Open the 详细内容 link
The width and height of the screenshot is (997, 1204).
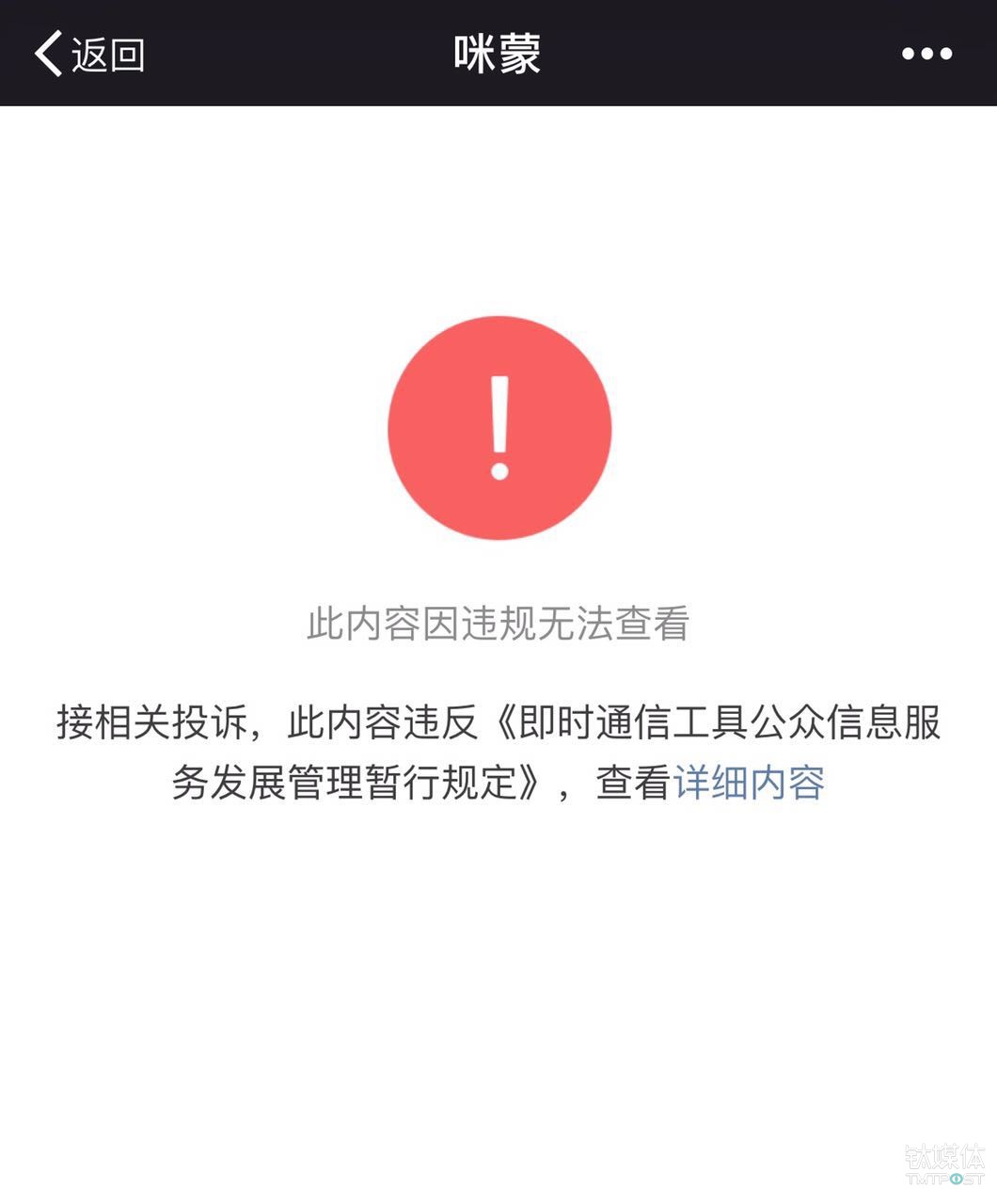click(749, 783)
